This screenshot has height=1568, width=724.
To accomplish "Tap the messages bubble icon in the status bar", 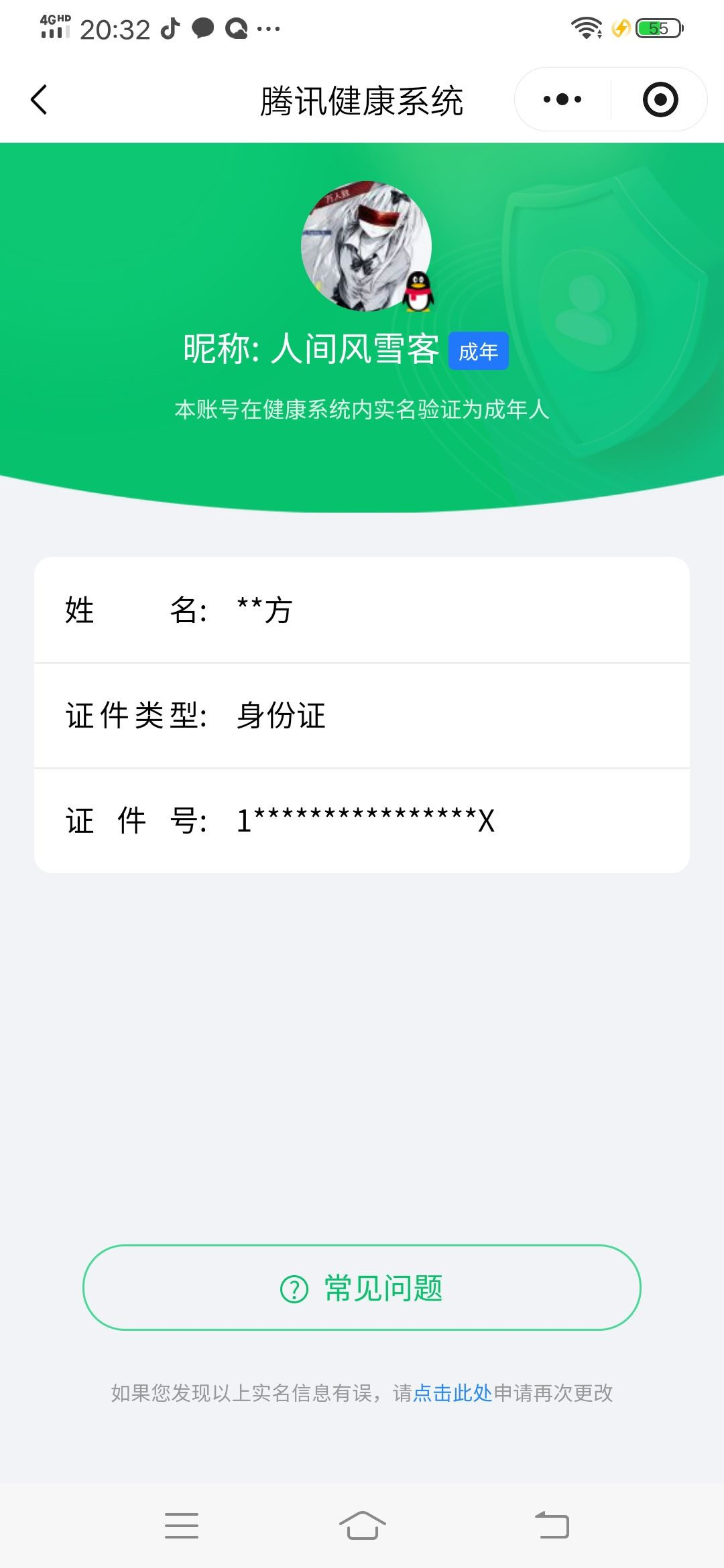I will pyautogui.click(x=204, y=28).
